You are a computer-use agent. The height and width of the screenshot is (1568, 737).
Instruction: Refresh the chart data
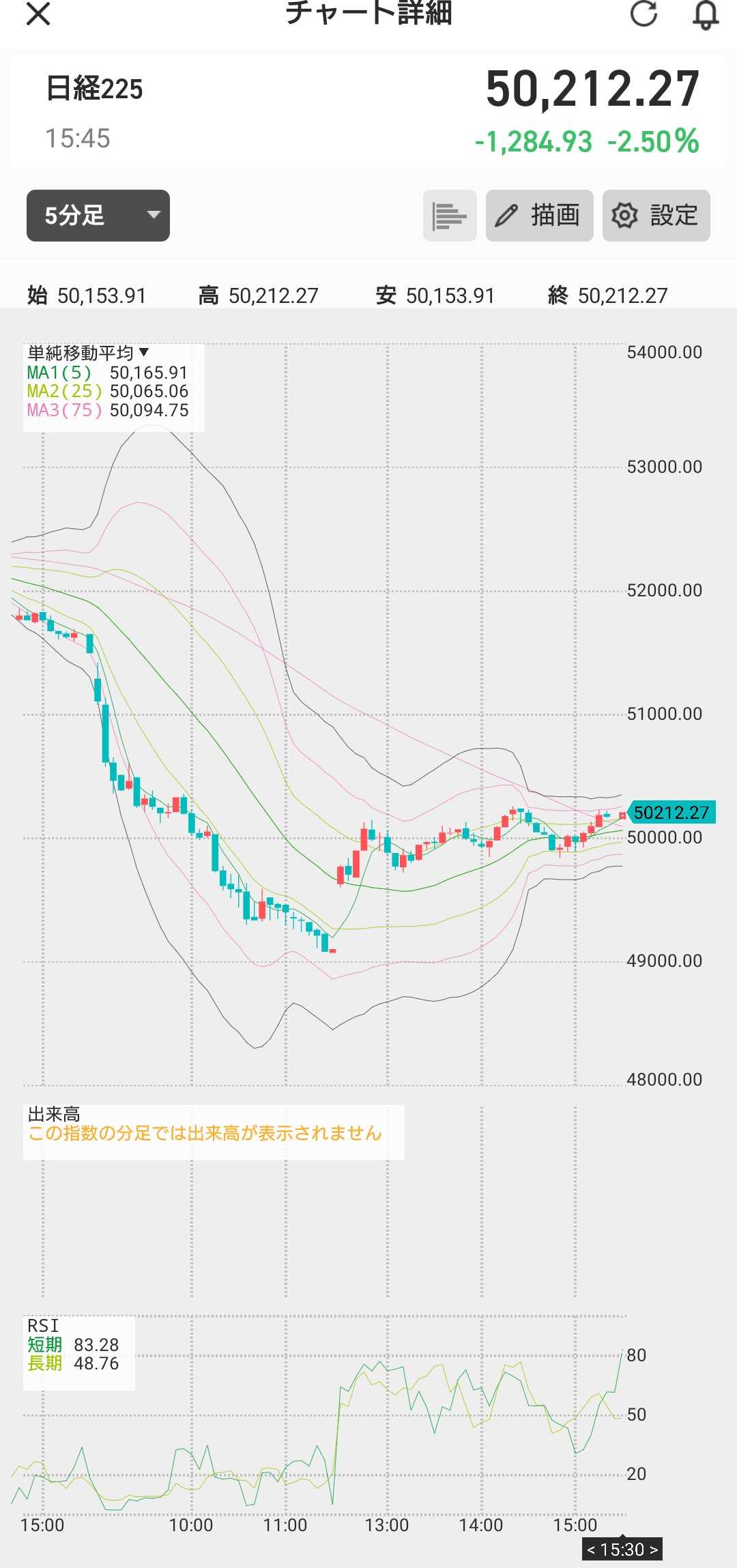[x=643, y=14]
